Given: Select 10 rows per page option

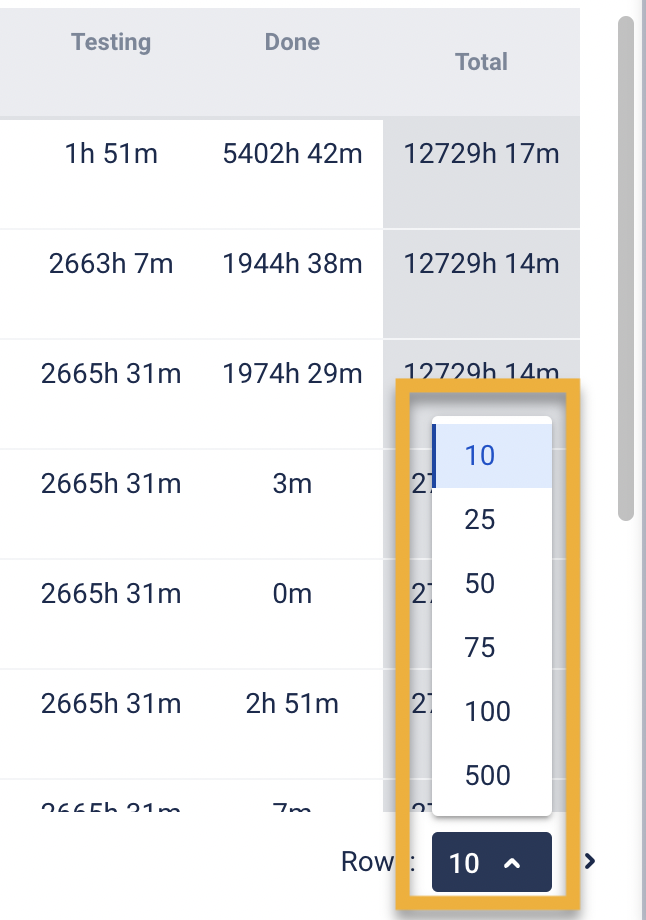Looking at the screenshot, I should point(490,456).
